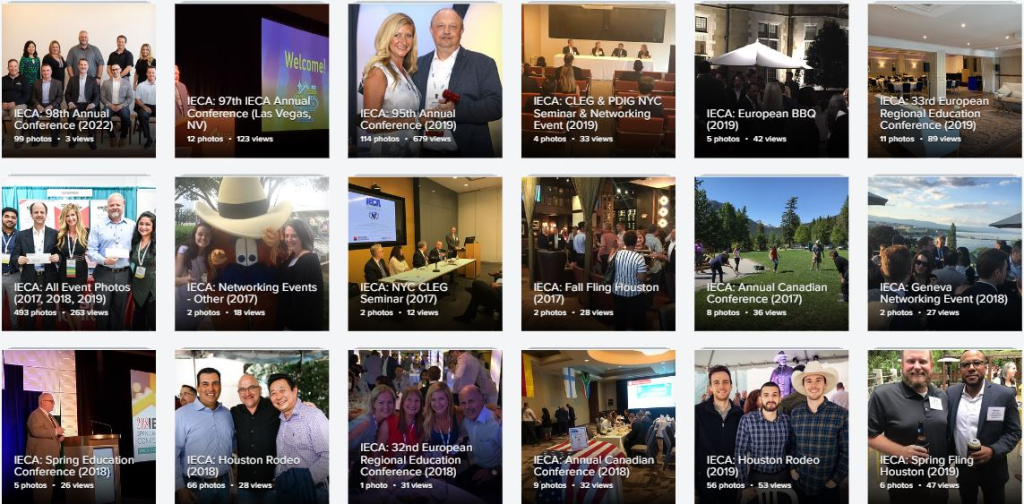Viewport: 1024px width, 504px height.
Task: View the 33rd European Regional Education Conference album
Action: coord(945,80)
